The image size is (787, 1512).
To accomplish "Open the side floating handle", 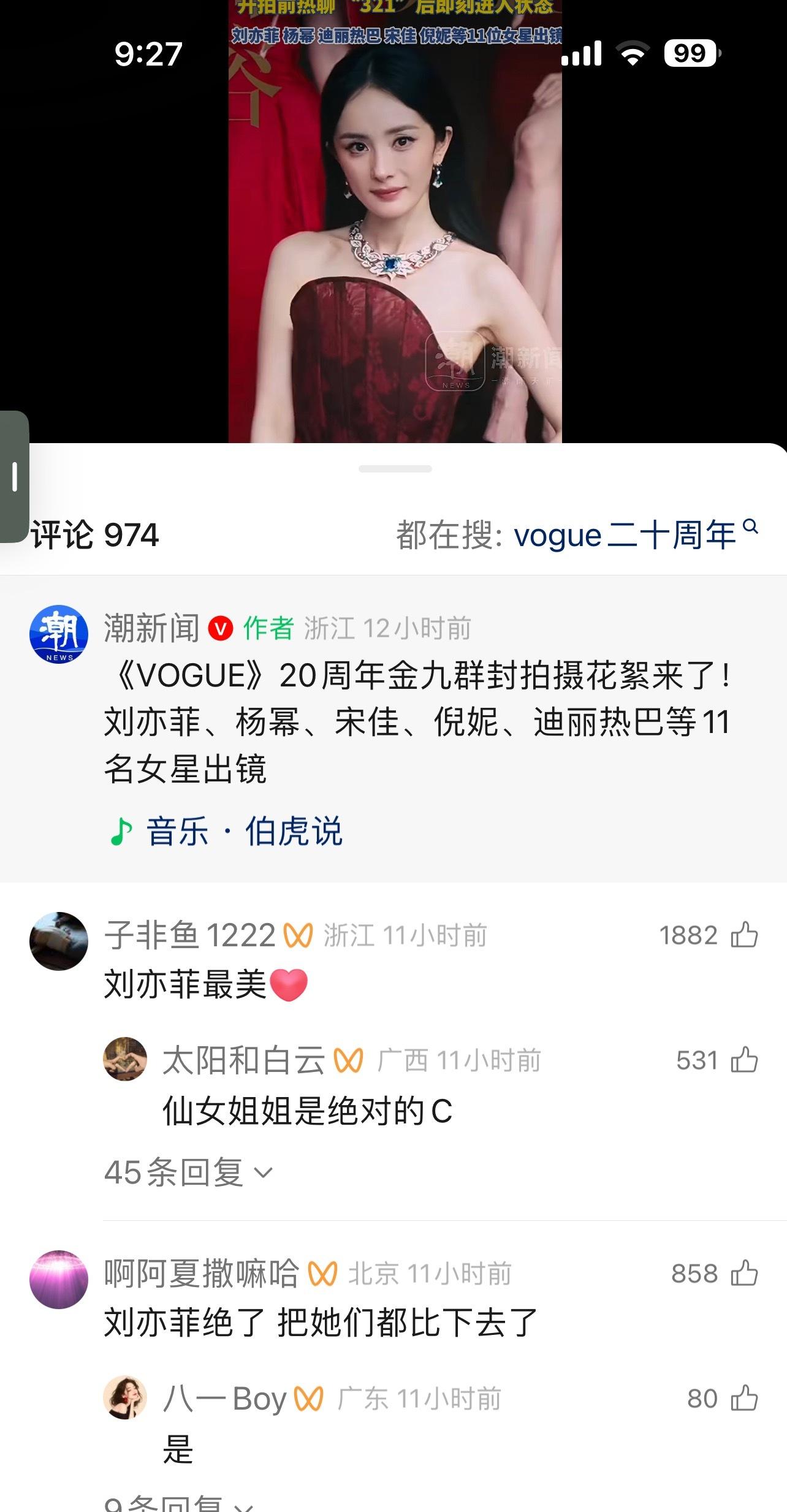I will pyautogui.click(x=14, y=476).
